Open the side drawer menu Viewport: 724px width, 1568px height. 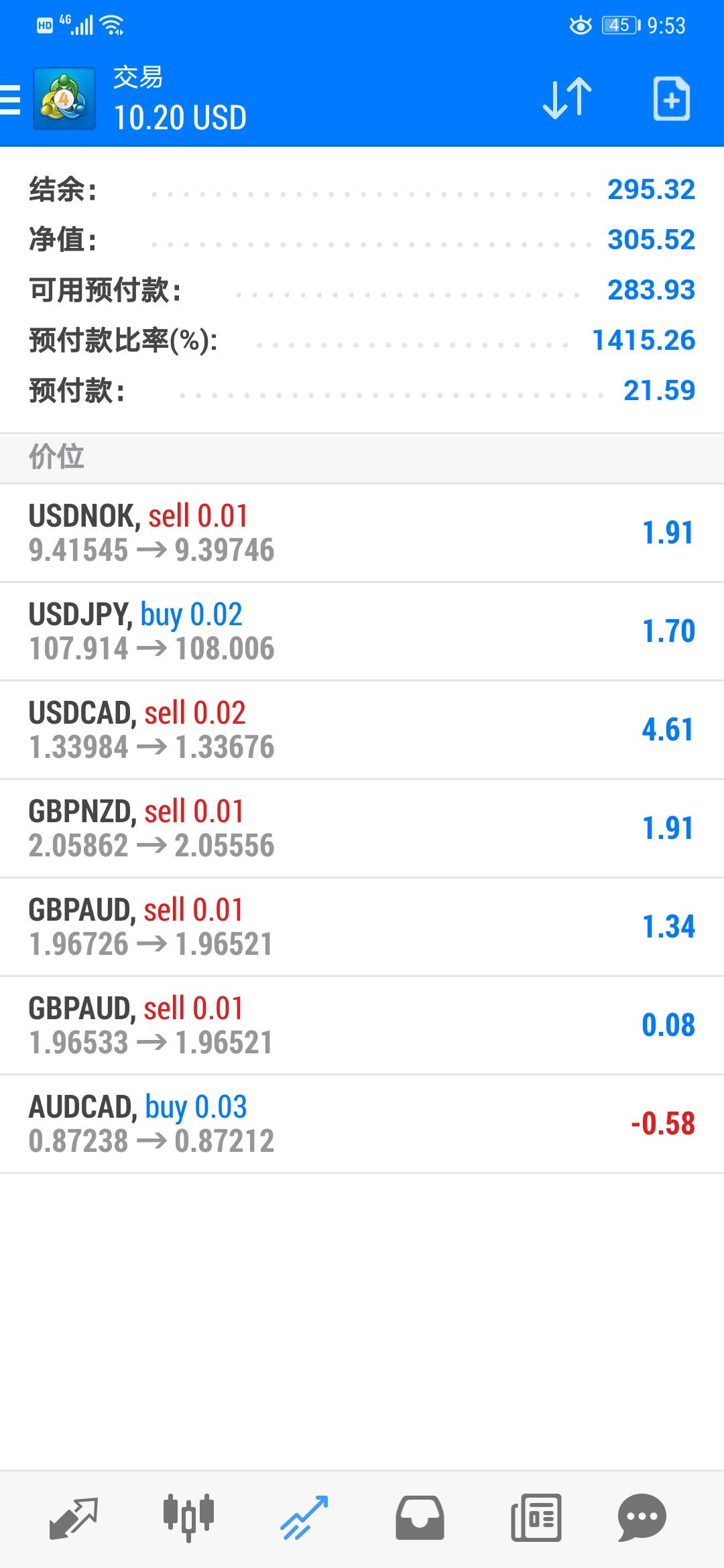tap(11, 100)
